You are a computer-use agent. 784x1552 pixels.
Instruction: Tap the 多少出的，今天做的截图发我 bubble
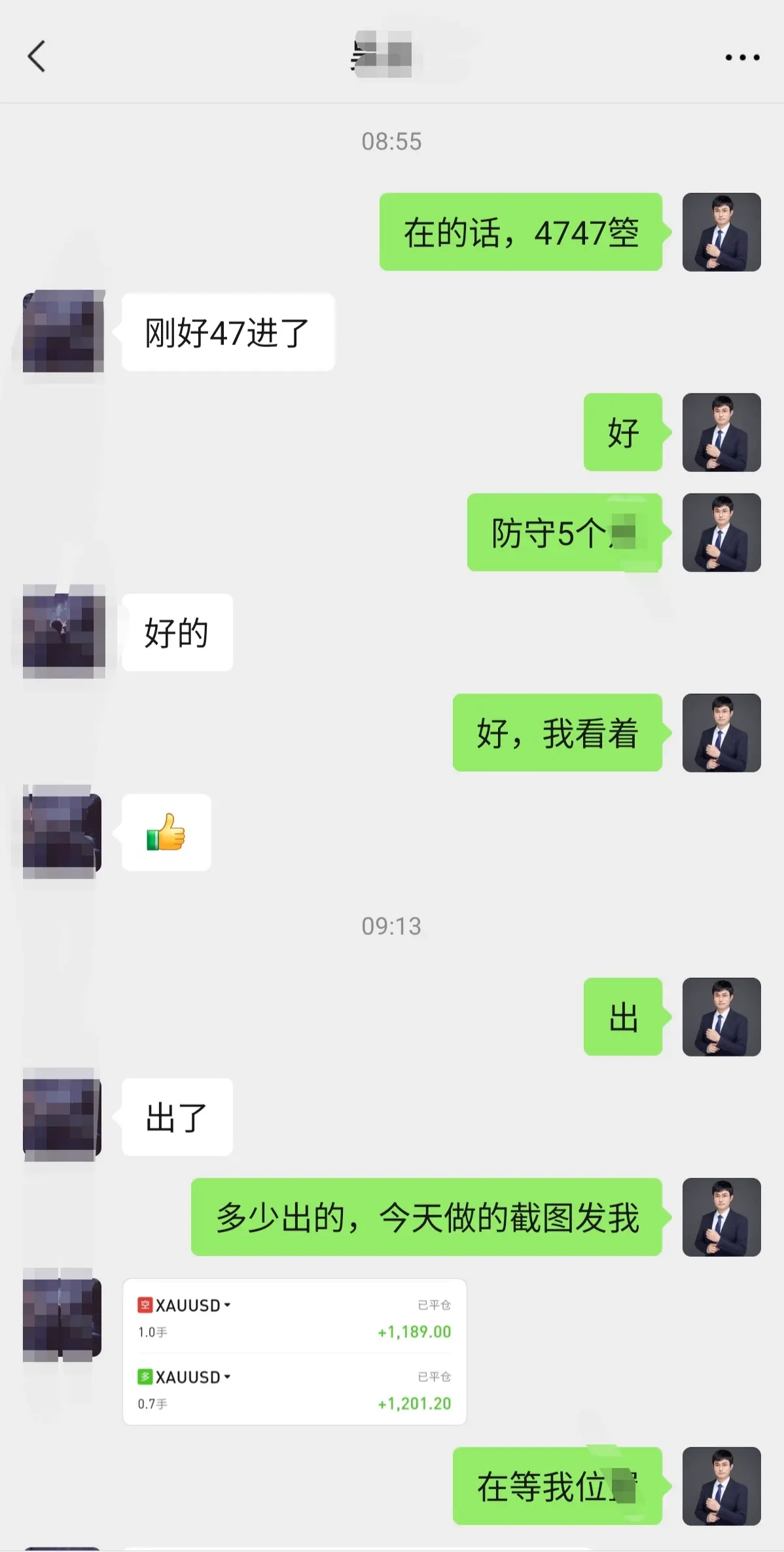coord(427,1216)
